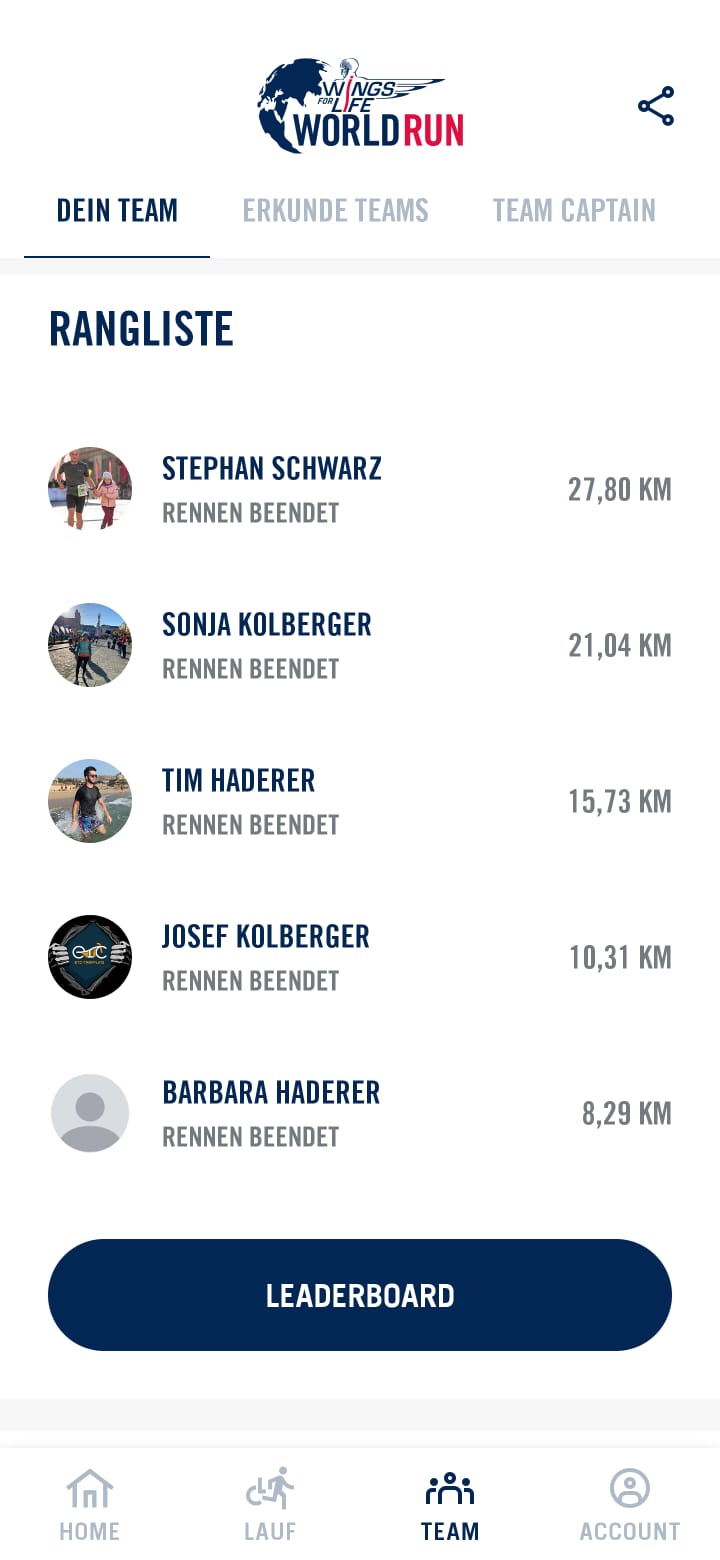The width and height of the screenshot is (720, 1560).
Task: Open the full Leaderboard
Action: [360, 1295]
